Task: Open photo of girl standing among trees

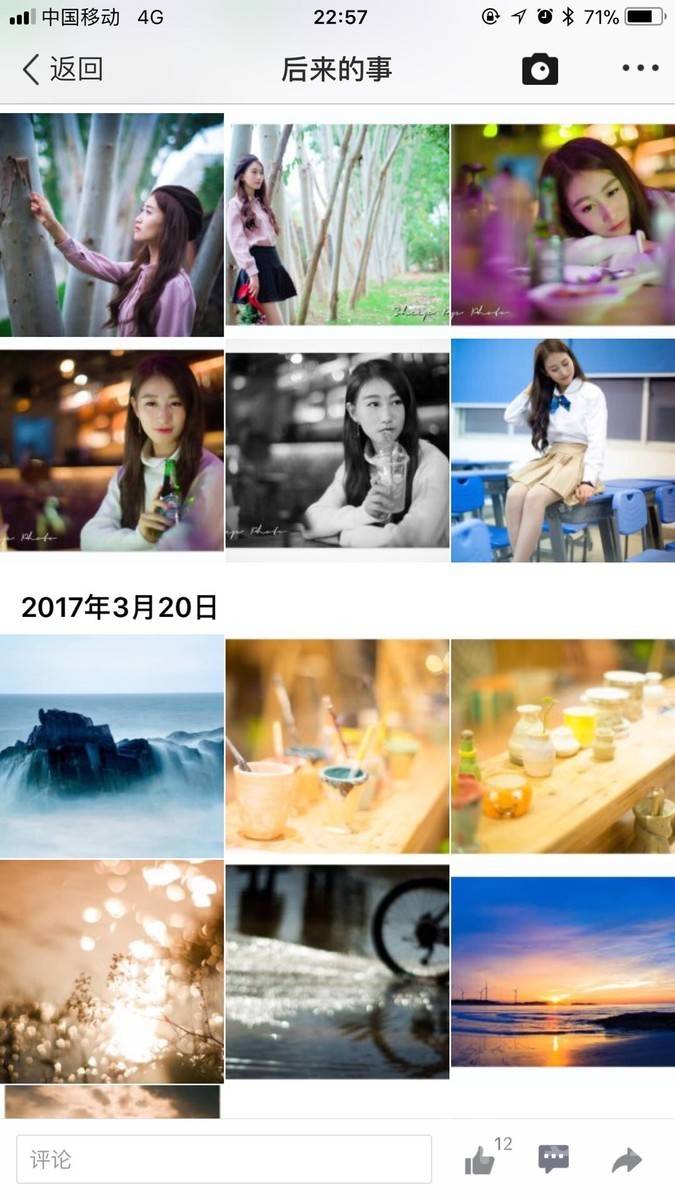Action: [337, 225]
